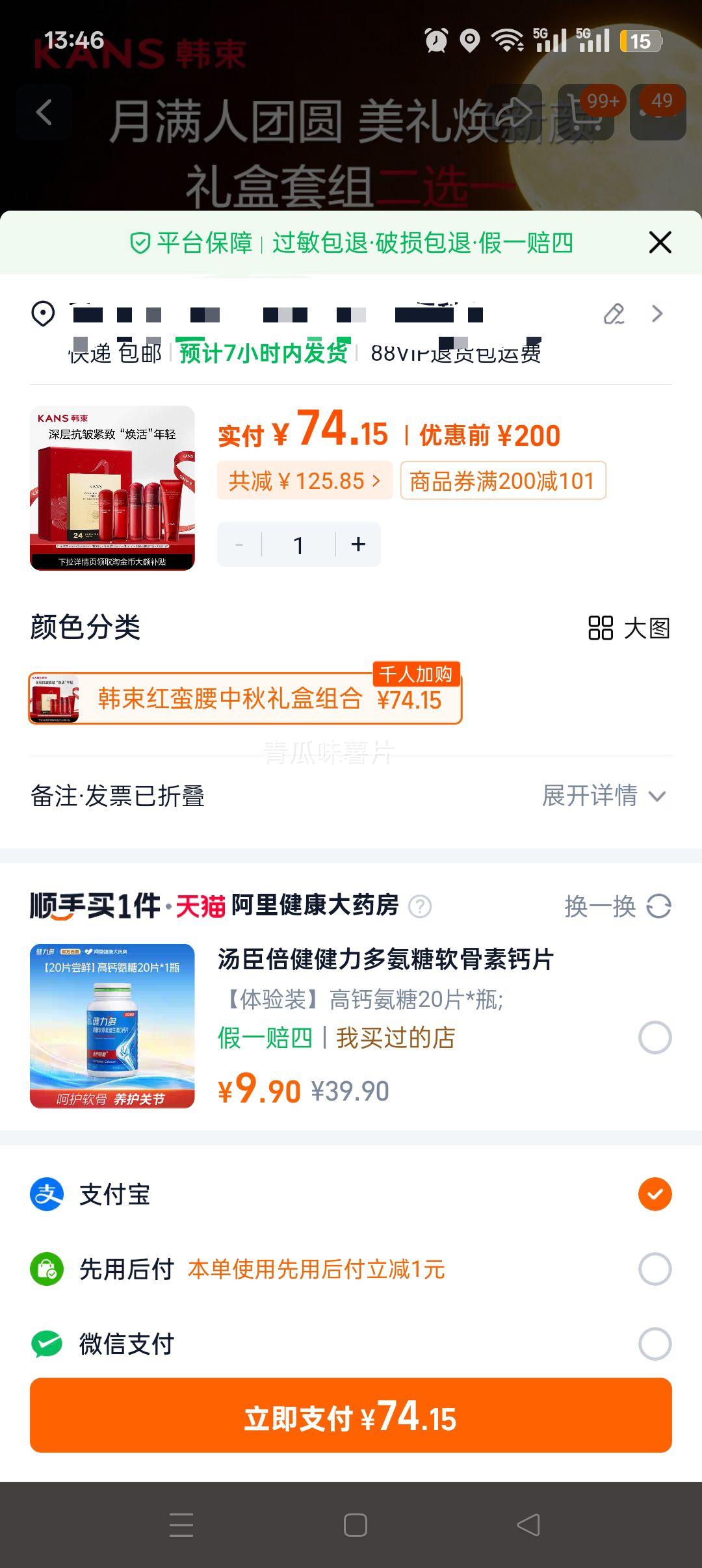Close the order confirmation sheet
702x1568 pixels.
coord(660,242)
